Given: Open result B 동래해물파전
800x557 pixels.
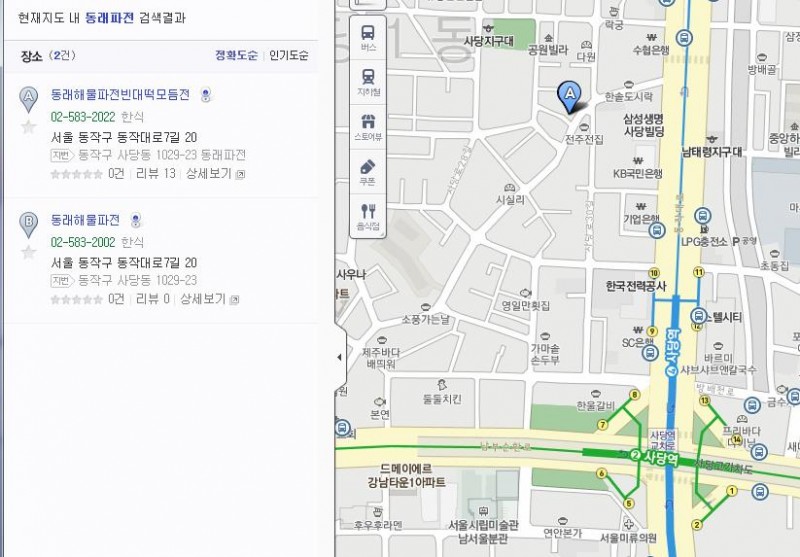Looking at the screenshot, I should point(85,220).
